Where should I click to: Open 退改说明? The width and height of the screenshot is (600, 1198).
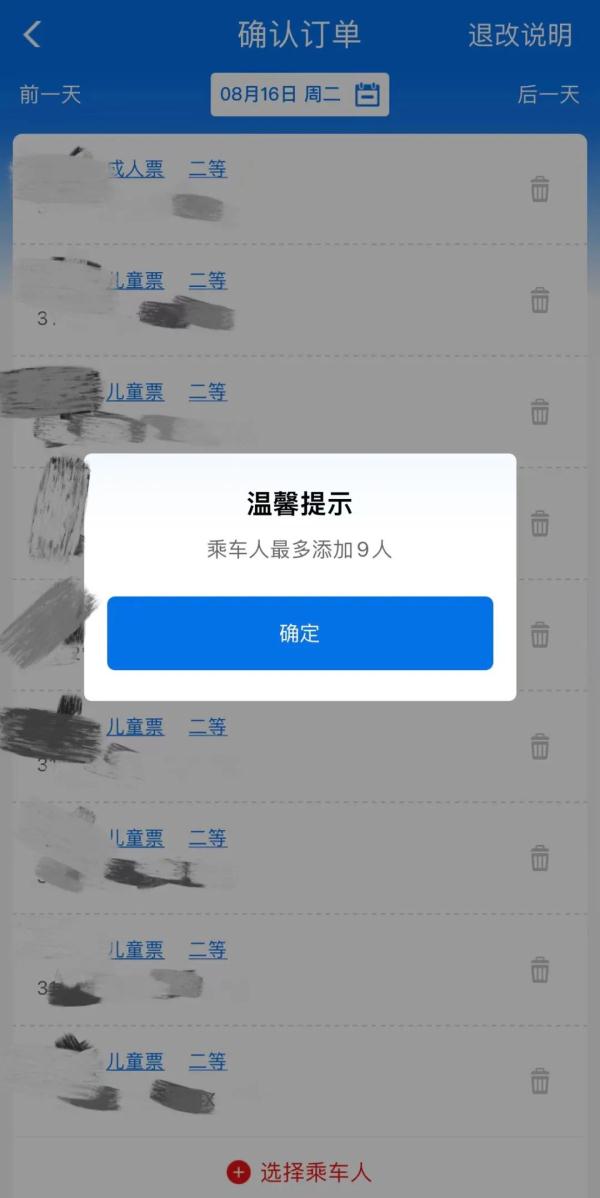520,35
